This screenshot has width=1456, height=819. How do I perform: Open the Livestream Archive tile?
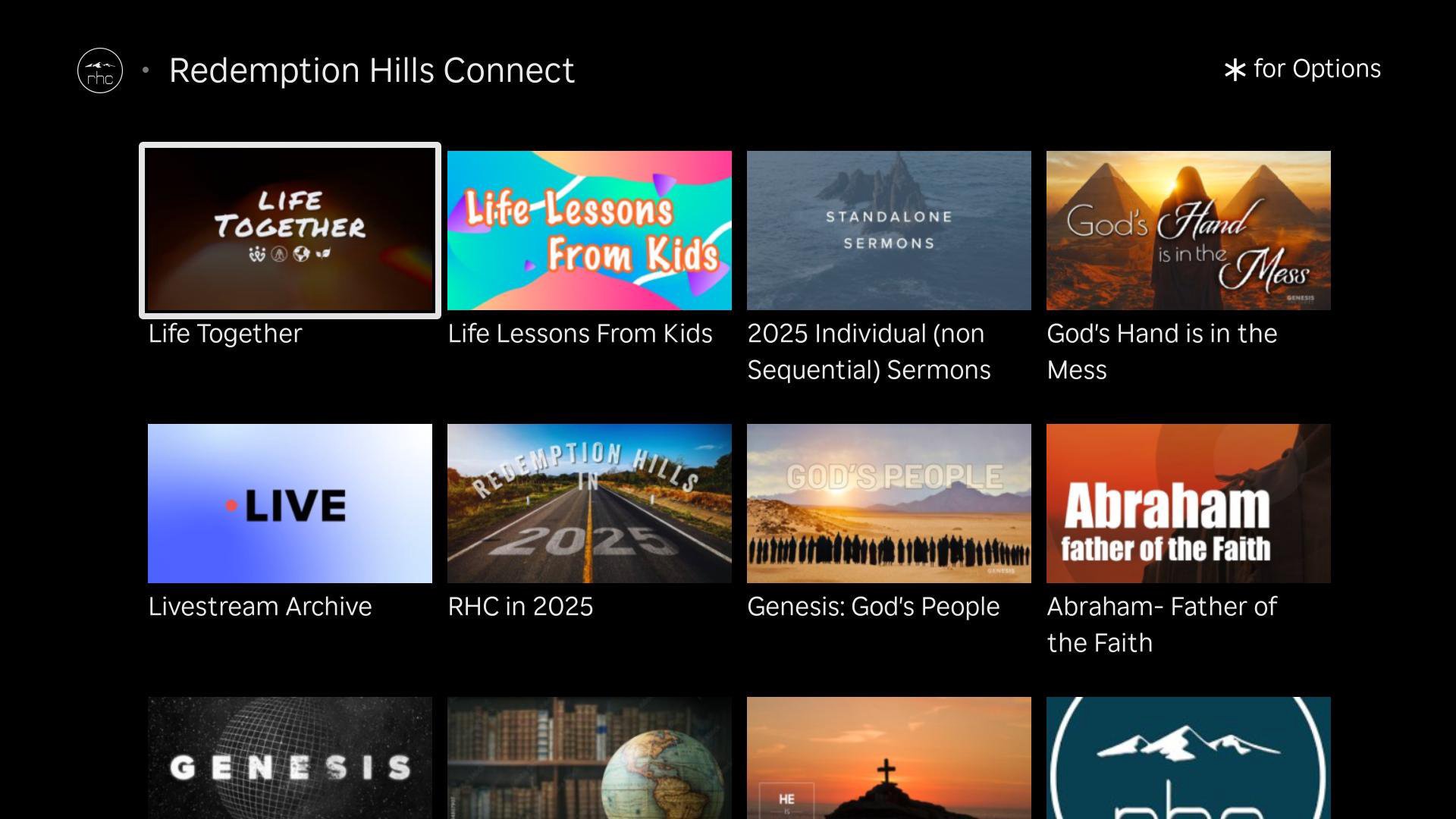click(x=290, y=504)
